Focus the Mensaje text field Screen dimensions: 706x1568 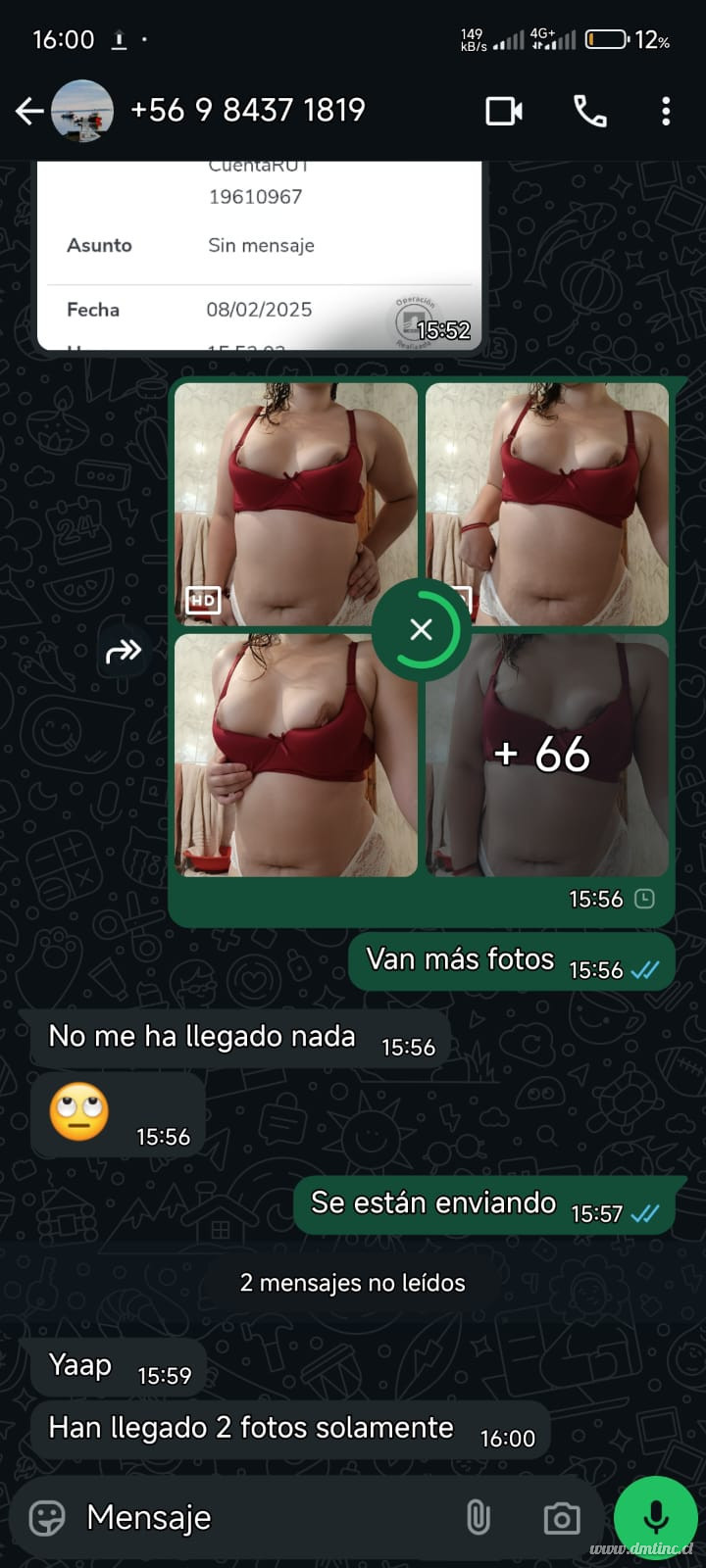pyautogui.click(x=265, y=1518)
